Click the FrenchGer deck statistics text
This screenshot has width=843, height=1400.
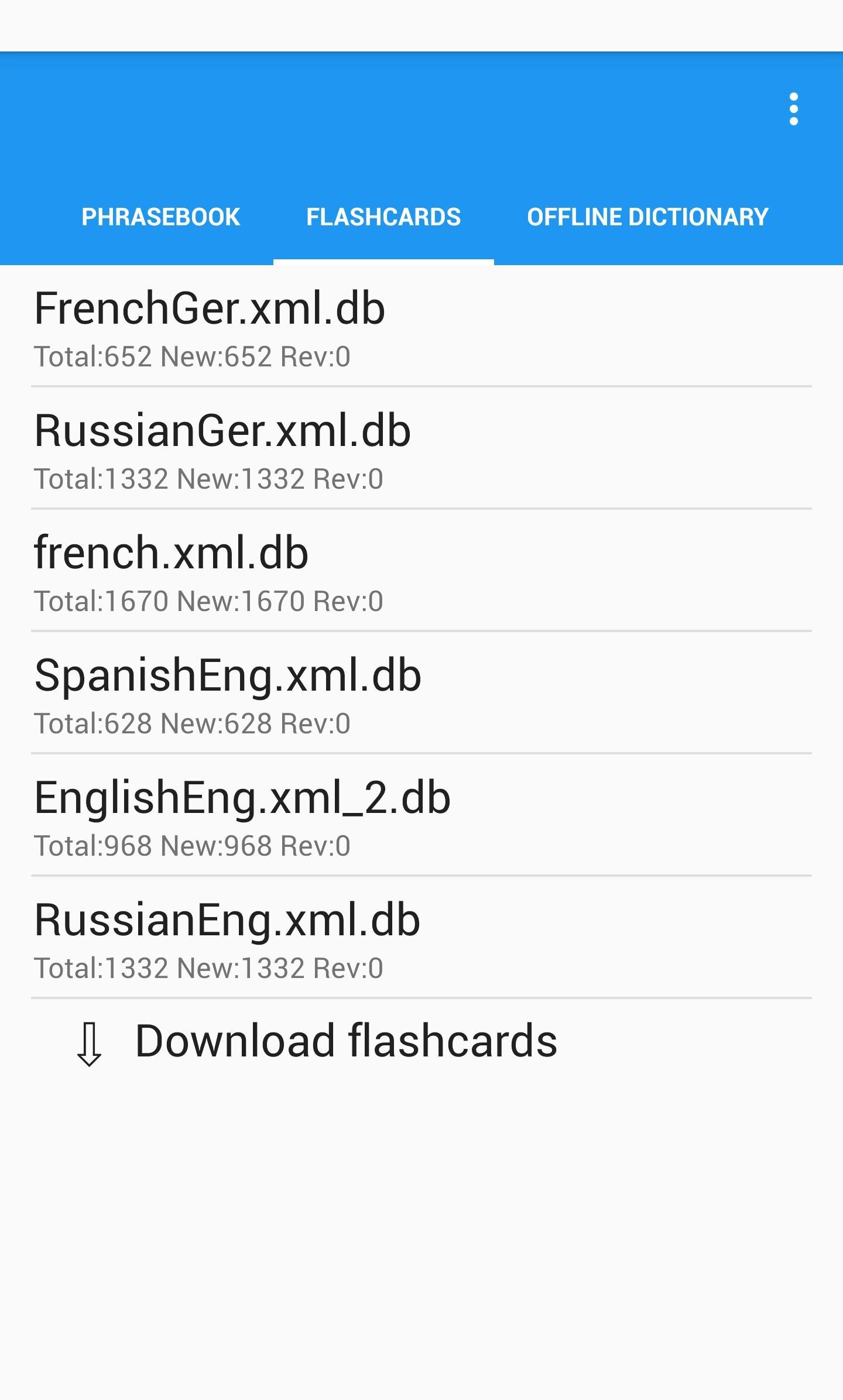pos(192,356)
